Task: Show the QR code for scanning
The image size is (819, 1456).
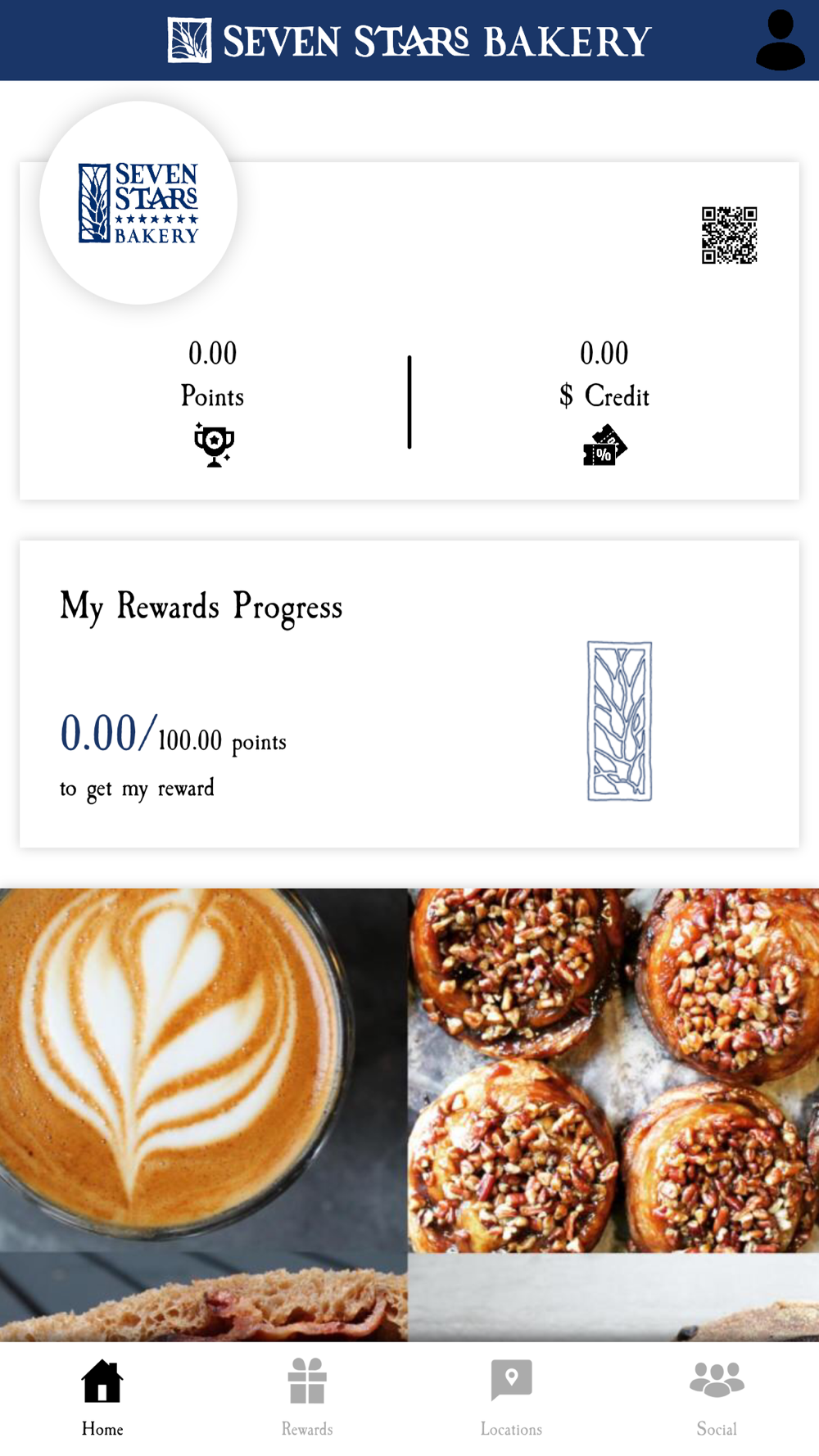Action: pos(729,235)
